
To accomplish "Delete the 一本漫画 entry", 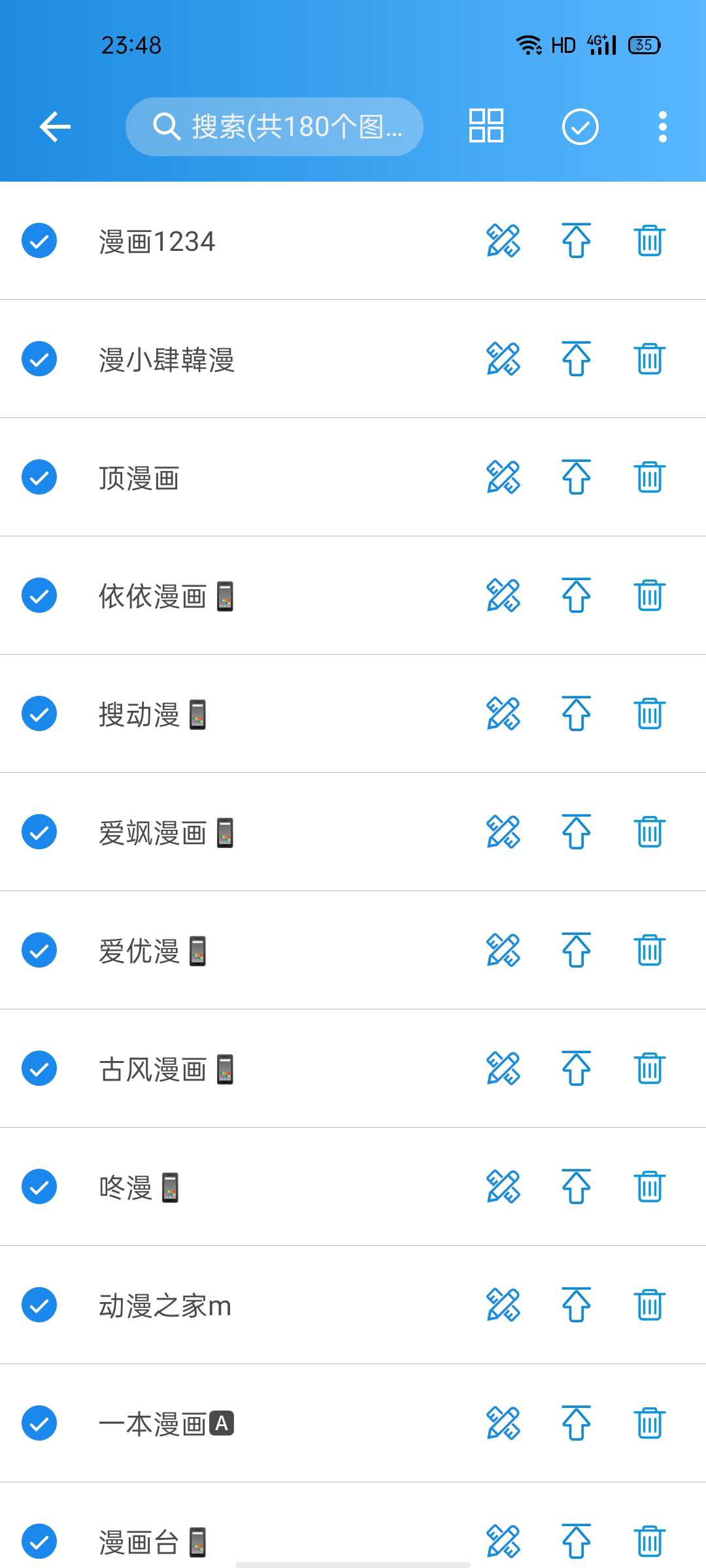I will click(649, 1423).
